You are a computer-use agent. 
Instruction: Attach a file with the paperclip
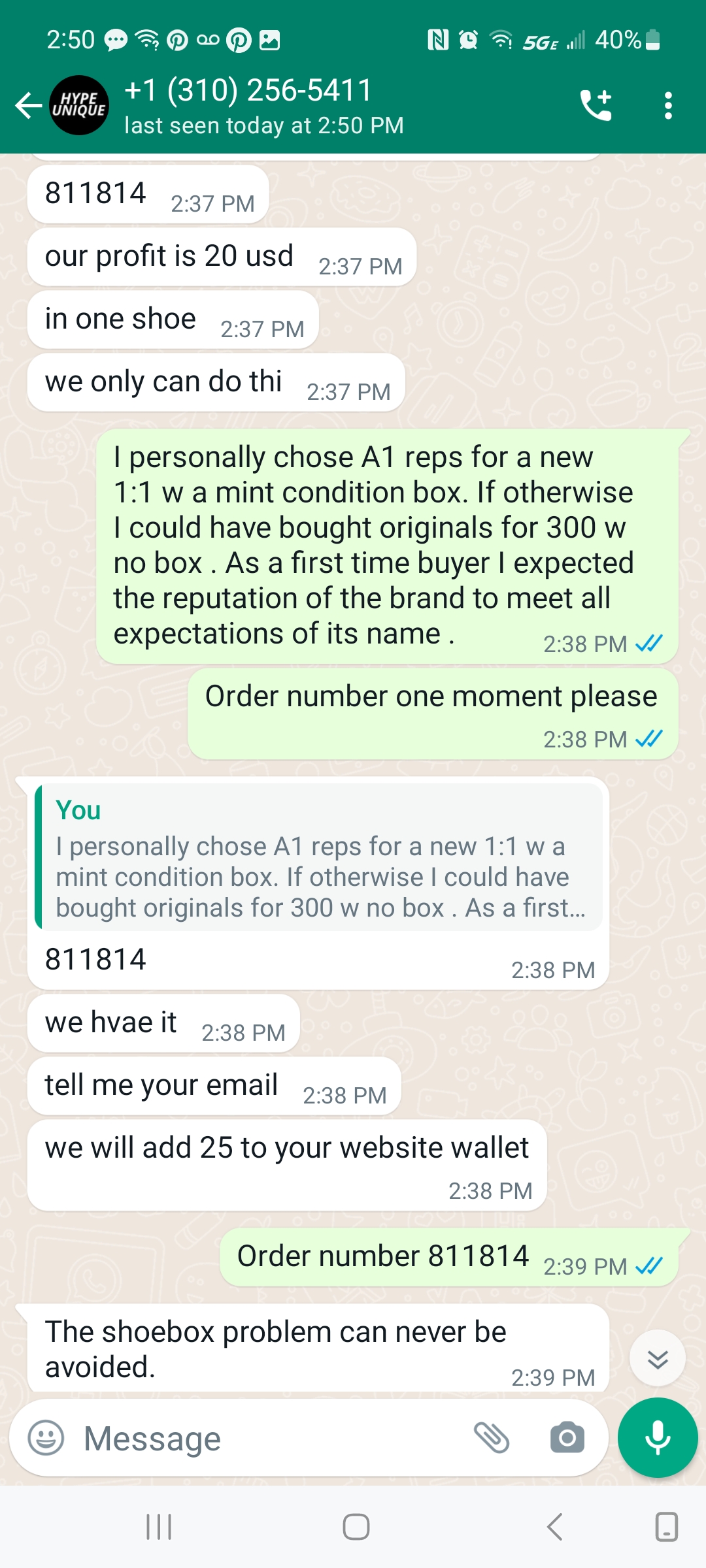coord(492,1439)
